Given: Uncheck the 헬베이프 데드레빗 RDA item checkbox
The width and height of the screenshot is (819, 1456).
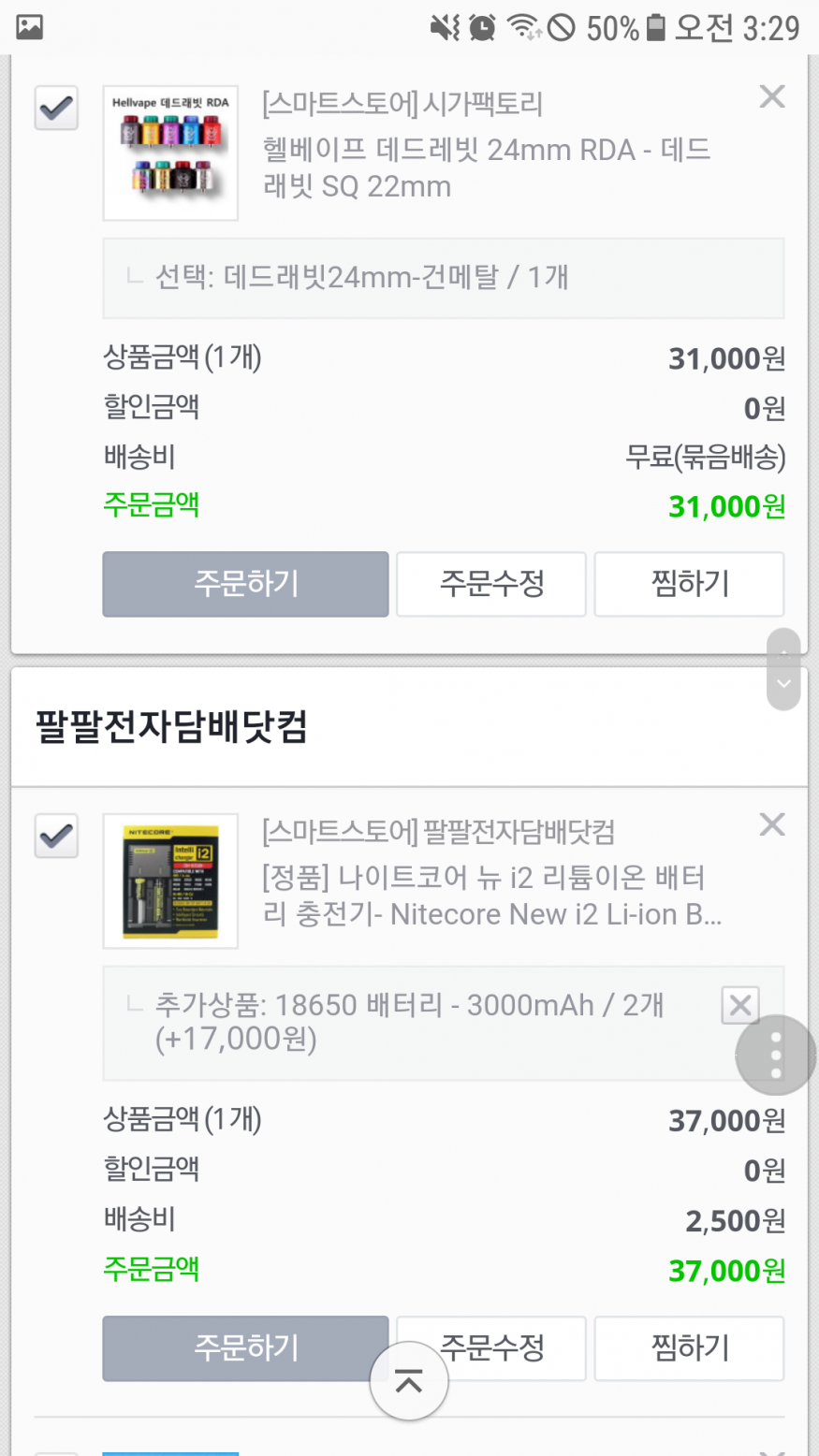Looking at the screenshot, I should 56,109.
